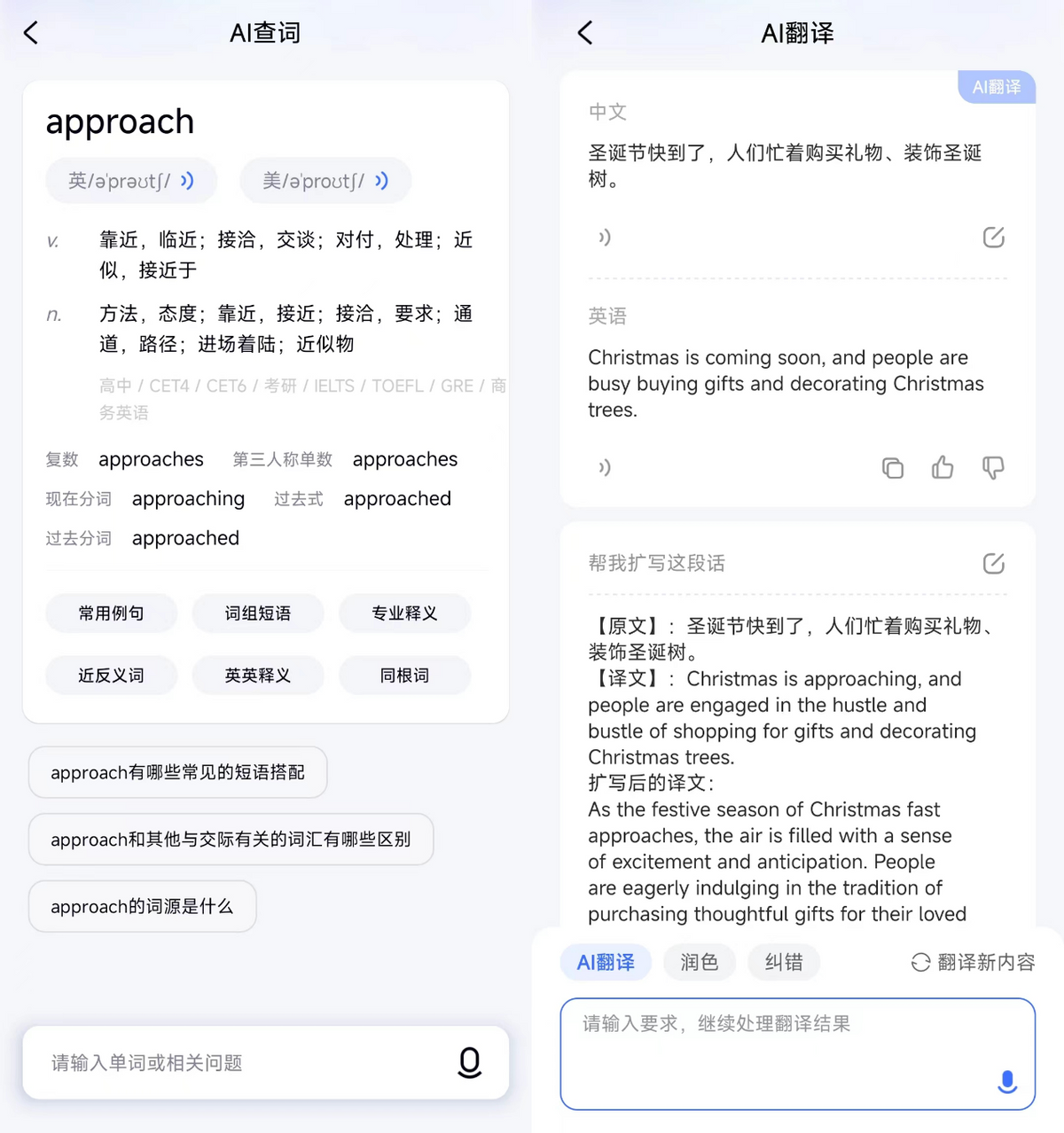Tap the word lookup input field
The width and height of the screenshot is (1064, 1133).
pos(239,1062)
